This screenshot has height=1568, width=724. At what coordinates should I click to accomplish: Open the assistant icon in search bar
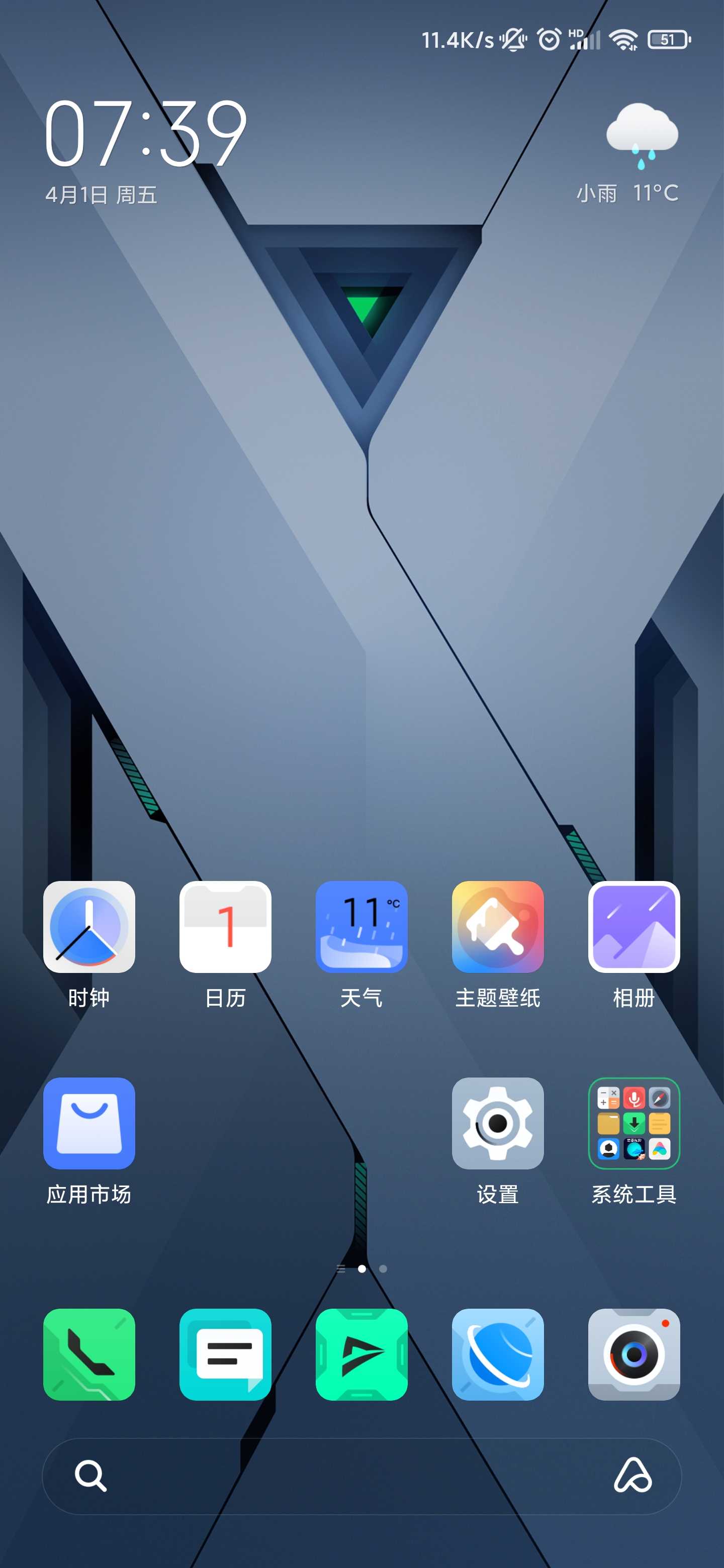pos(632,1475)
